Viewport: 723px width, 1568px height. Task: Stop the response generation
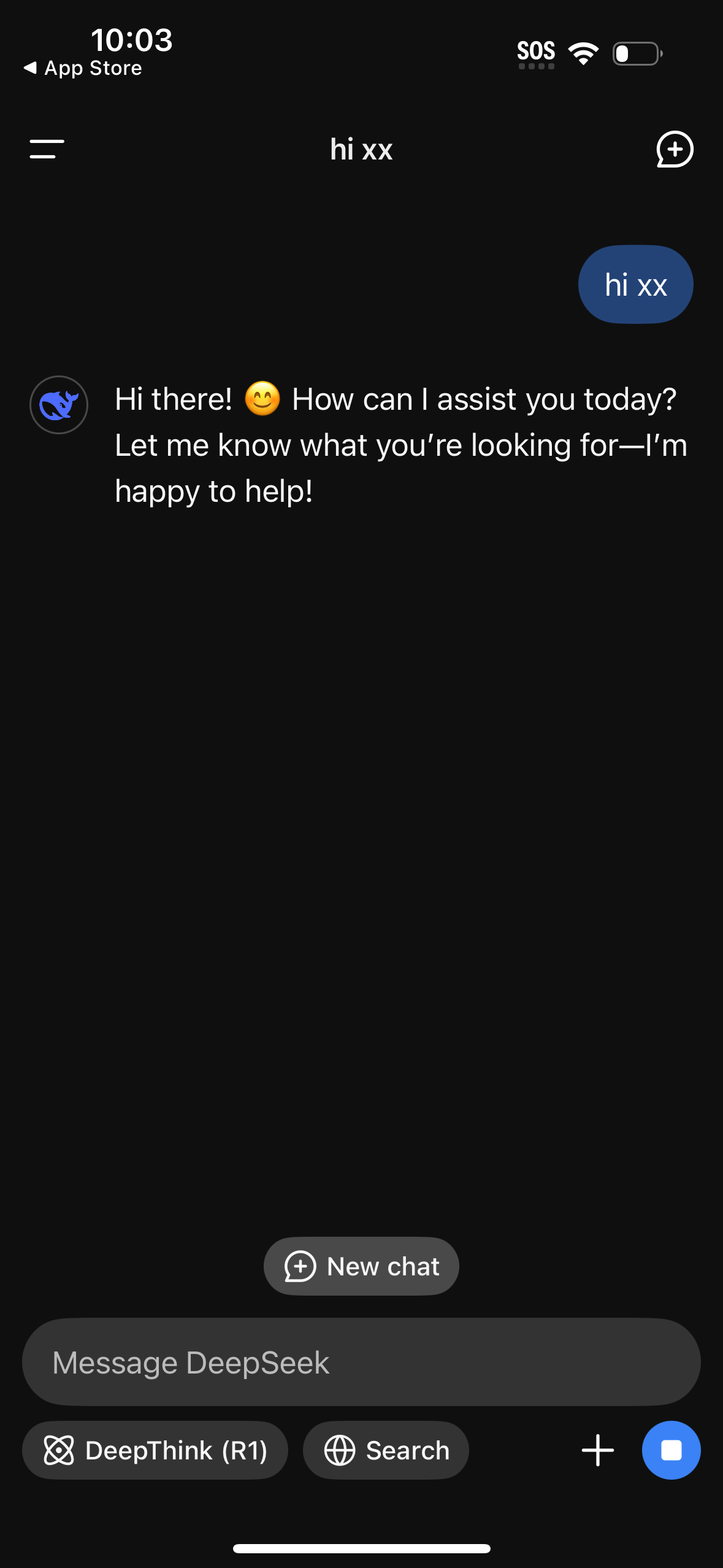pyautogui.click(x=671, y=1451)
